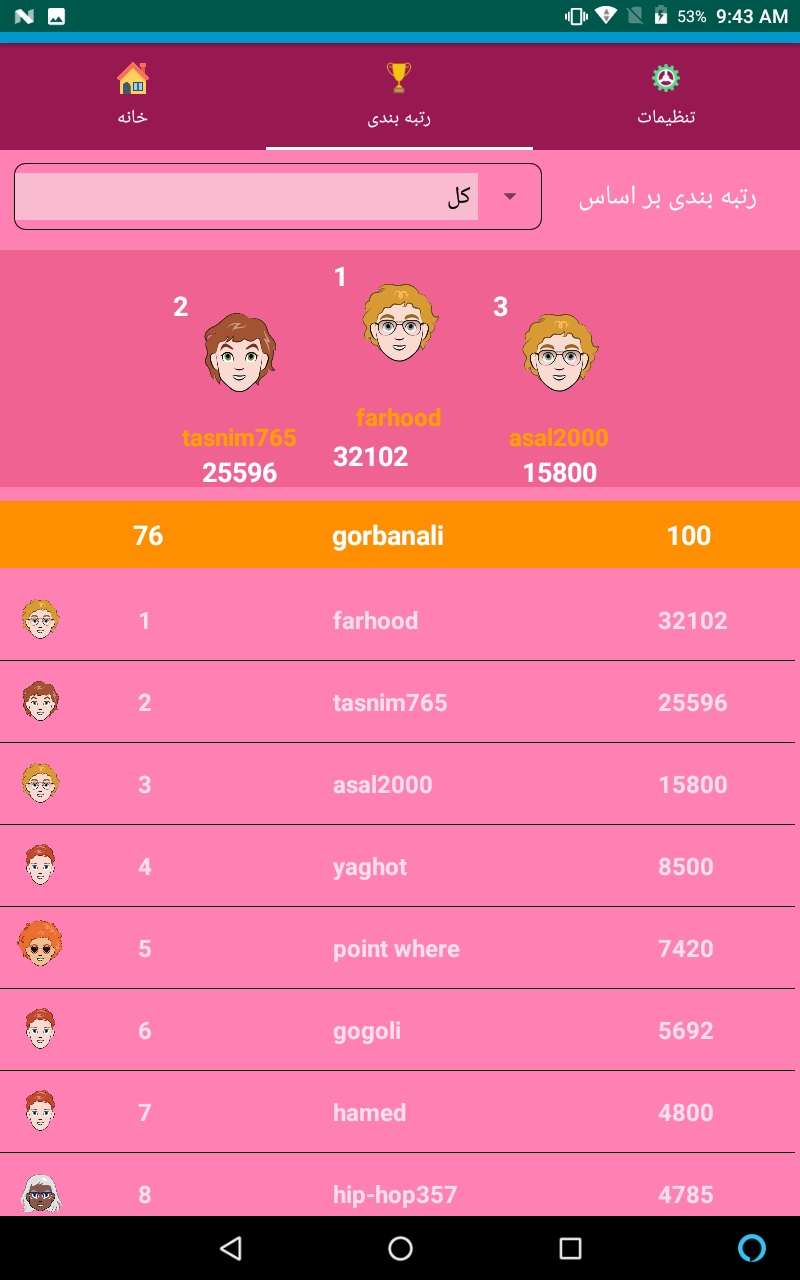The image size is (800, 1280).
Task: Open tasnim765's row in the ranking list
Action: (x=398, y=703)
